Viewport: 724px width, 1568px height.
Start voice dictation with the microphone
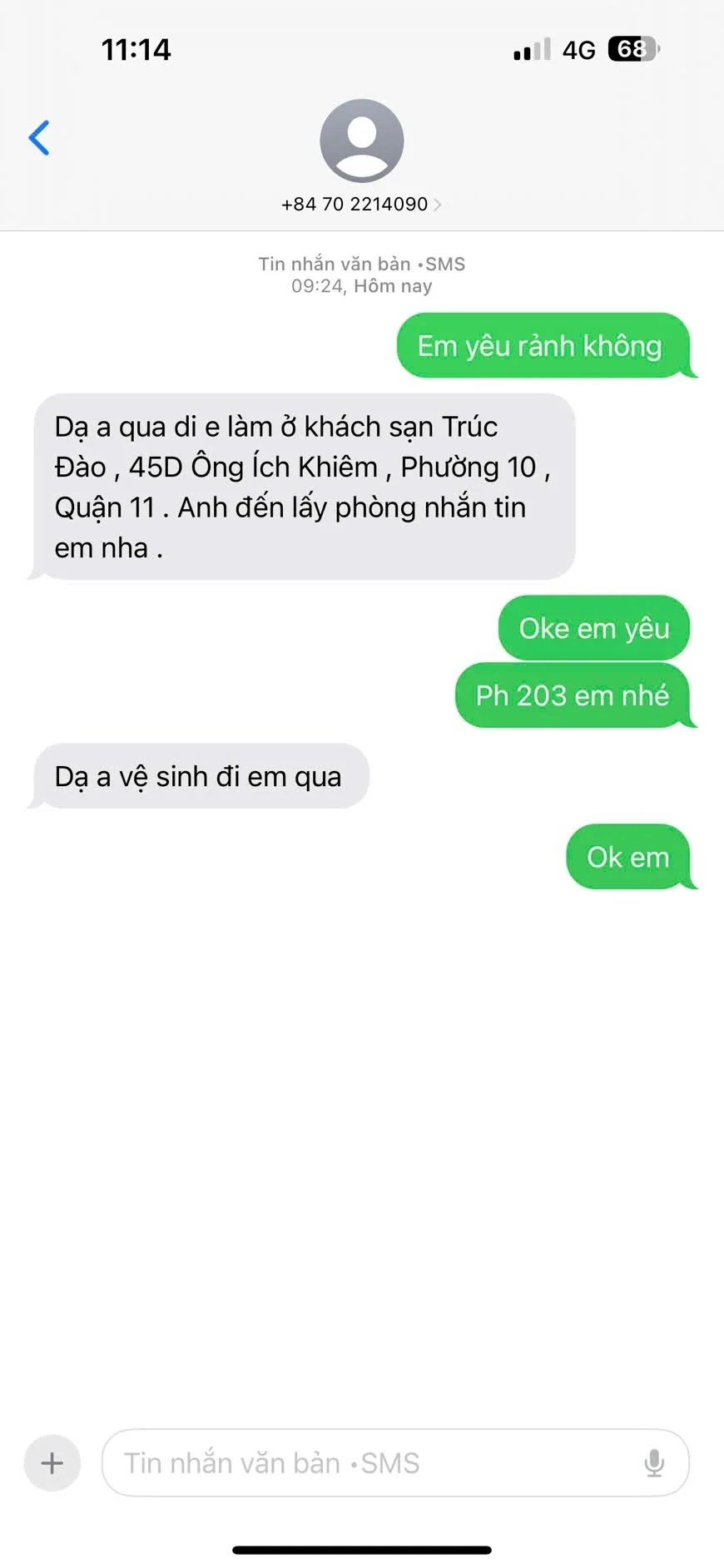pyautogui.click(x=654, y=1463)
